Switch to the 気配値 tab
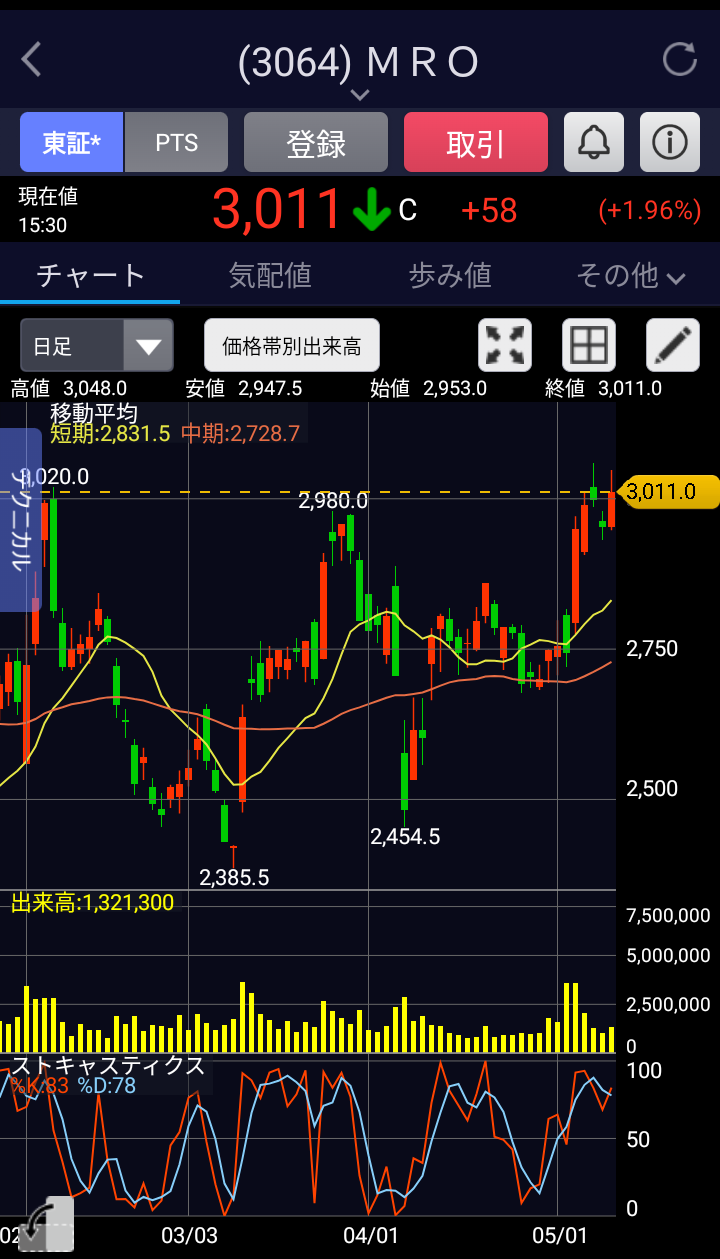Image resolution: width=720 pixels, height=1259 pixels. coord(270,275)
